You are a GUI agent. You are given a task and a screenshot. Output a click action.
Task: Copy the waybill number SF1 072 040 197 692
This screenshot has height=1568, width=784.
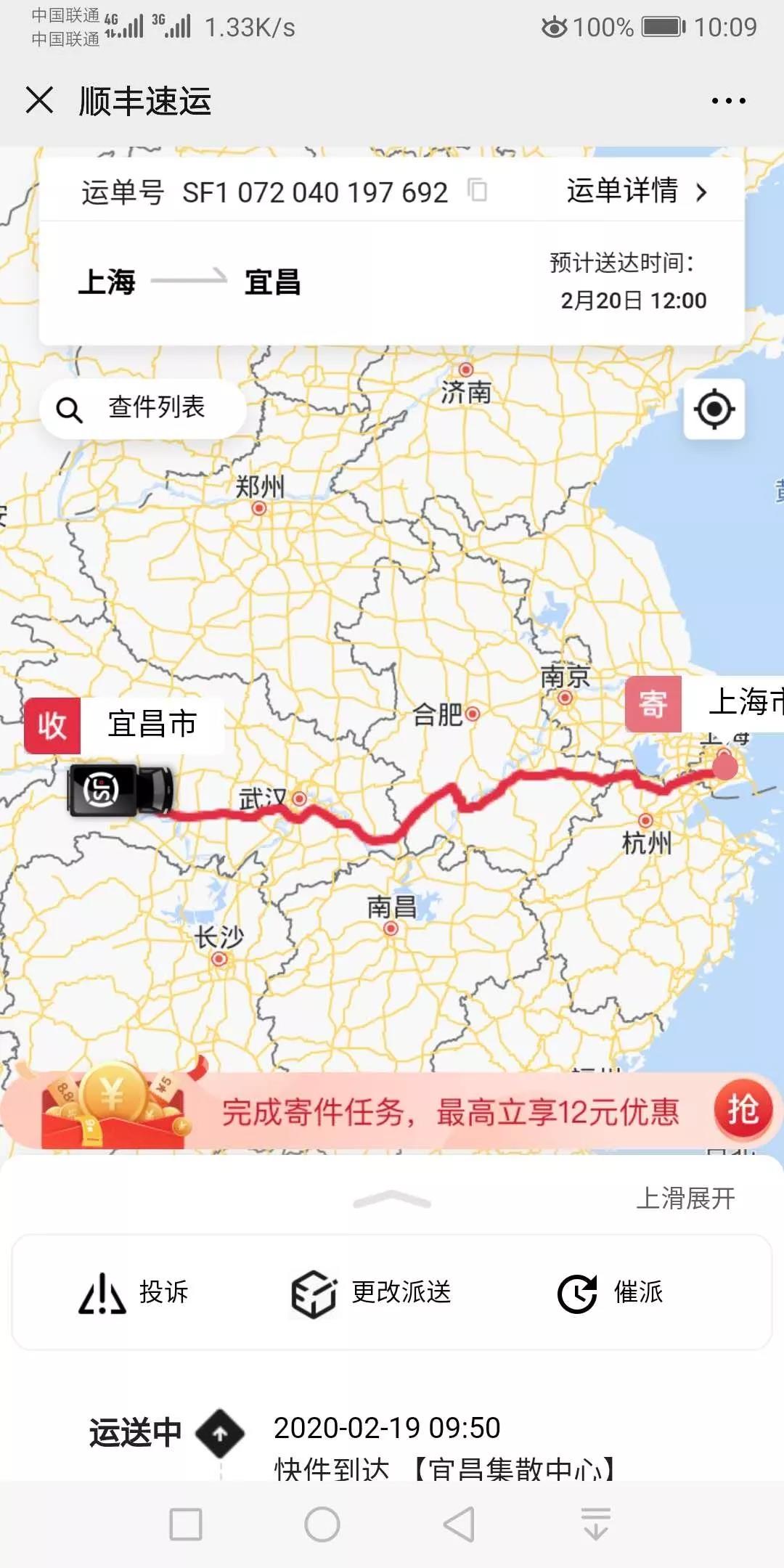point(477,191)
